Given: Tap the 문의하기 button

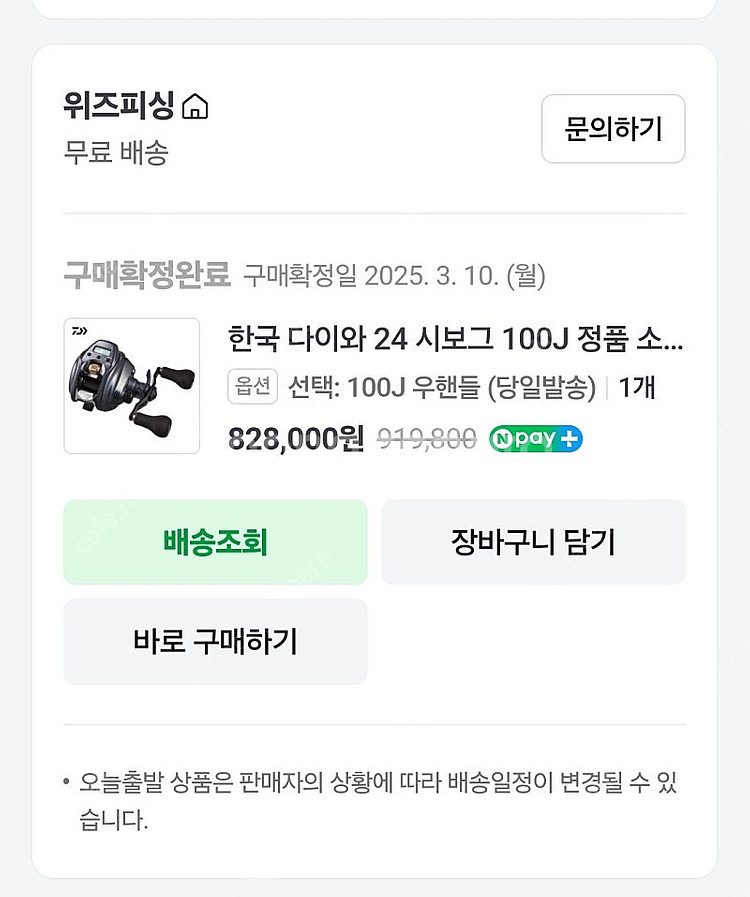Looking at the screenshot, I should (x=613, y=129).
